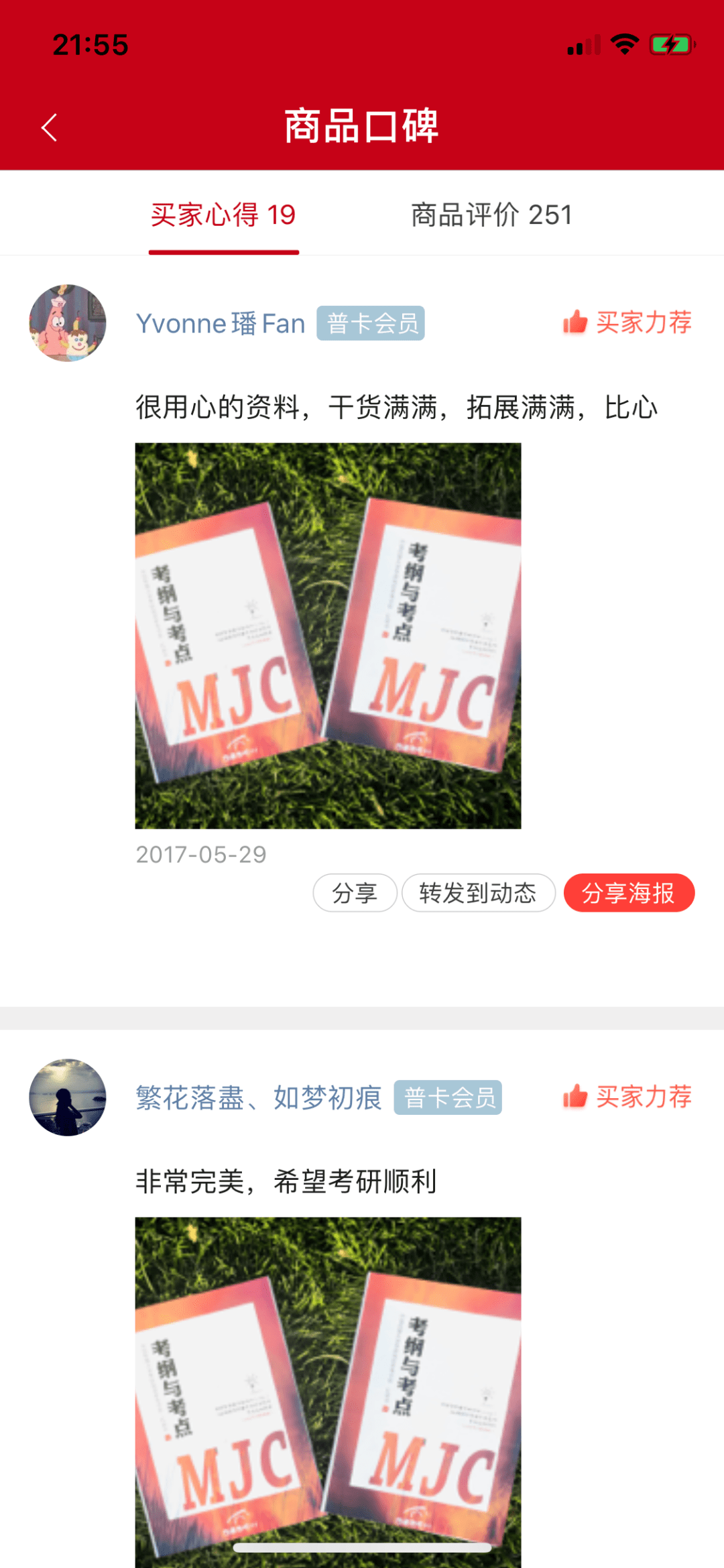
Task: Tap the review date 2017-05-29
Action: pyautogui.click(x=201, y=853)
